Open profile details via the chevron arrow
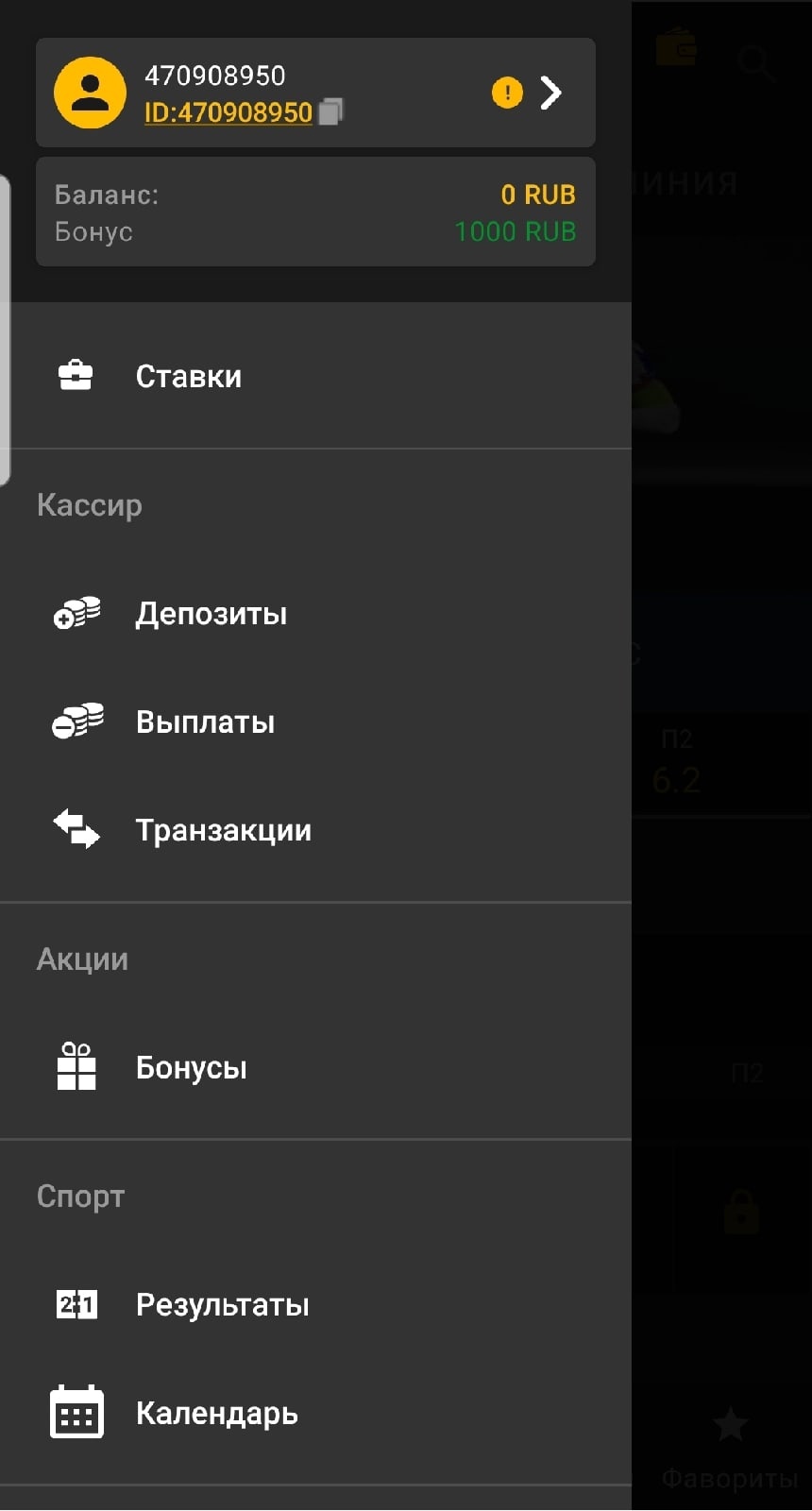The image size is (812, 1511). (550, 93)
